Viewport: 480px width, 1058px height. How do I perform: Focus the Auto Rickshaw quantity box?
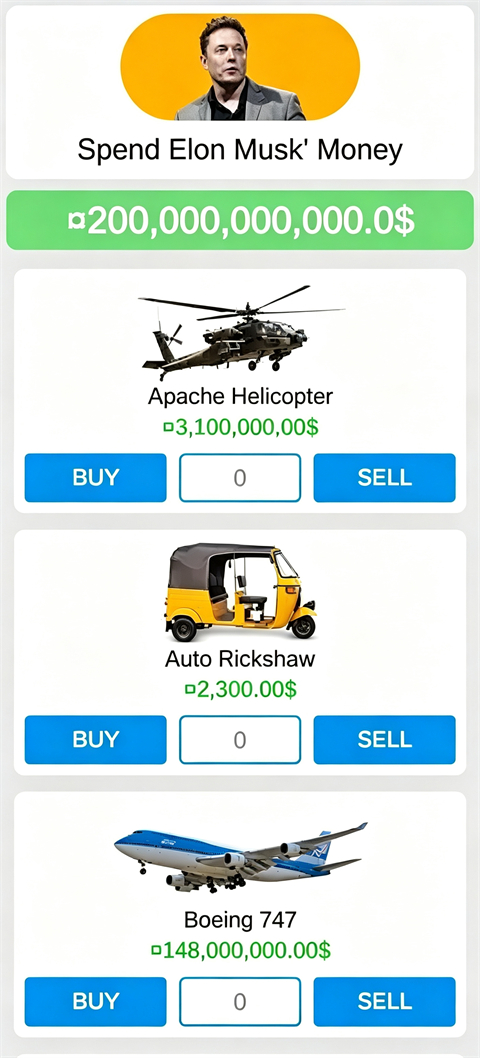pyautogui.click(x=240, y=740)
